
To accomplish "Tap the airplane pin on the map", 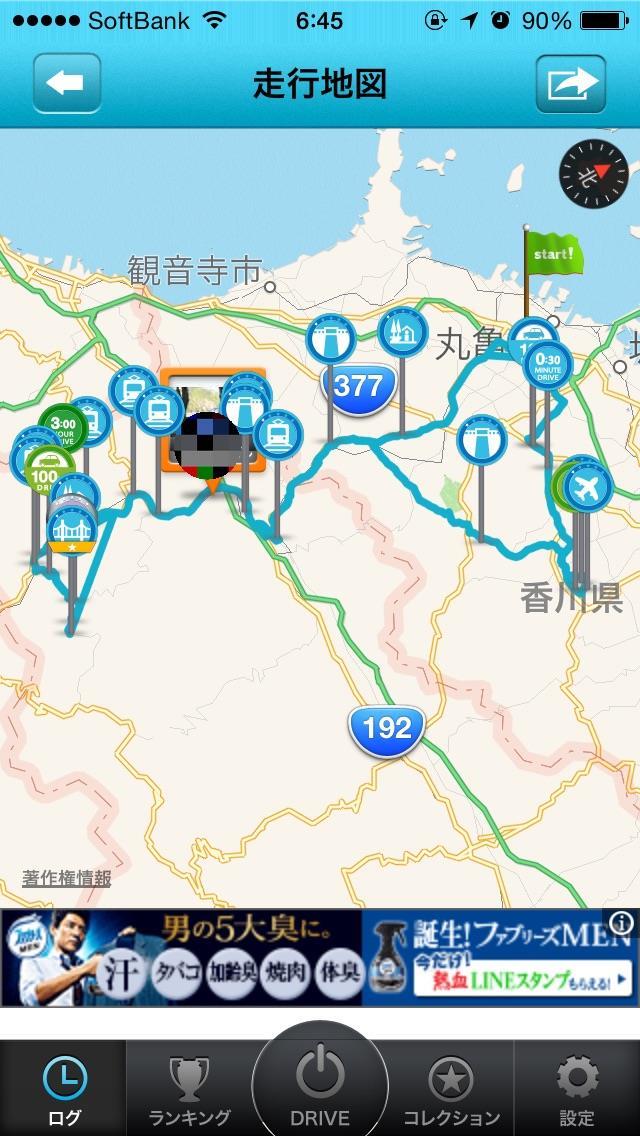I will pos(587,487).
